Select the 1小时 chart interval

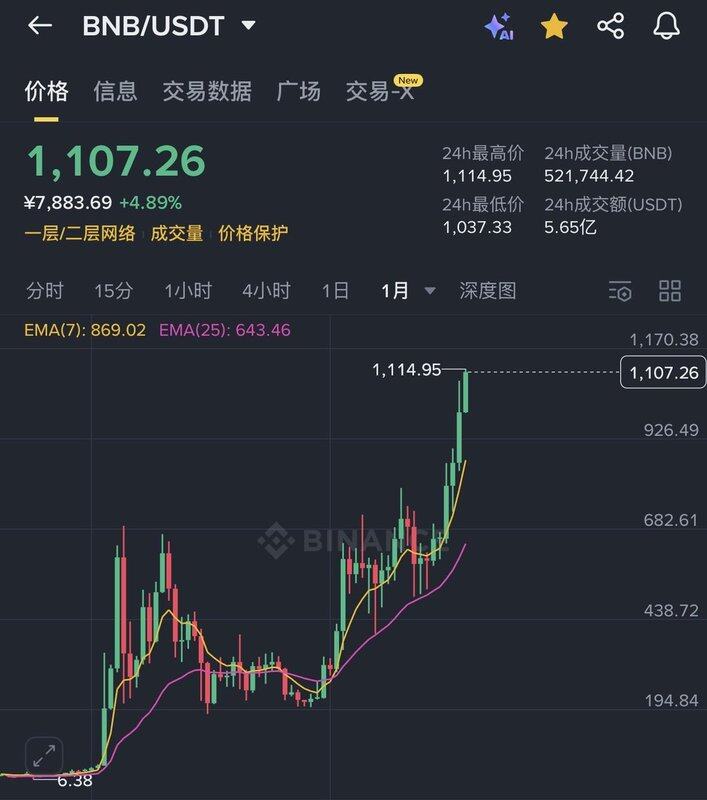188,291
